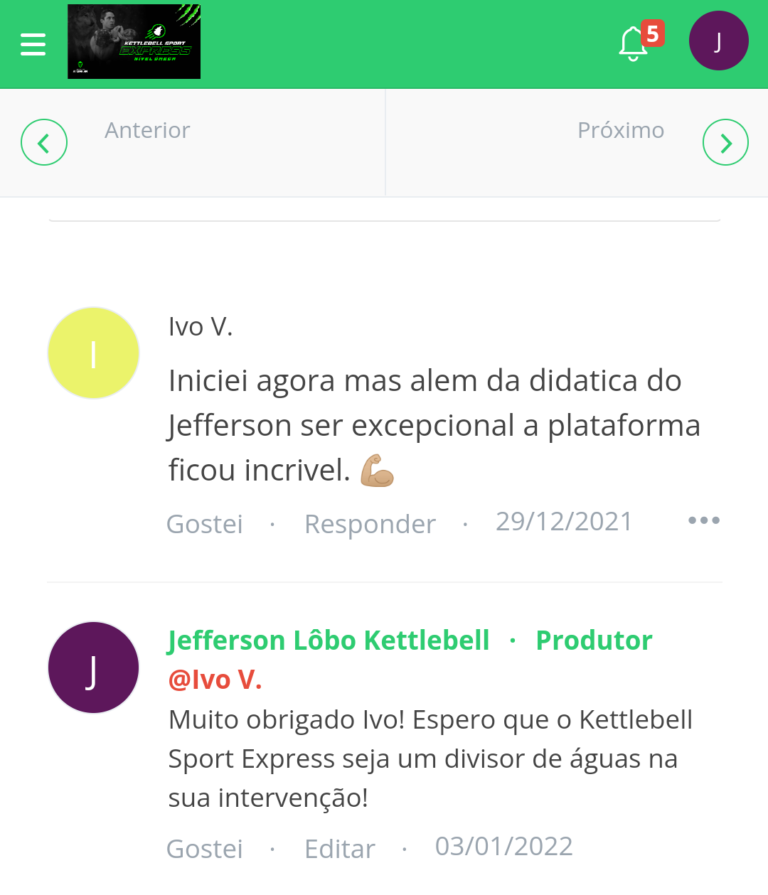Edit Jefferson Lôbo Kettlebell's reply

click(x=339, y=848)
